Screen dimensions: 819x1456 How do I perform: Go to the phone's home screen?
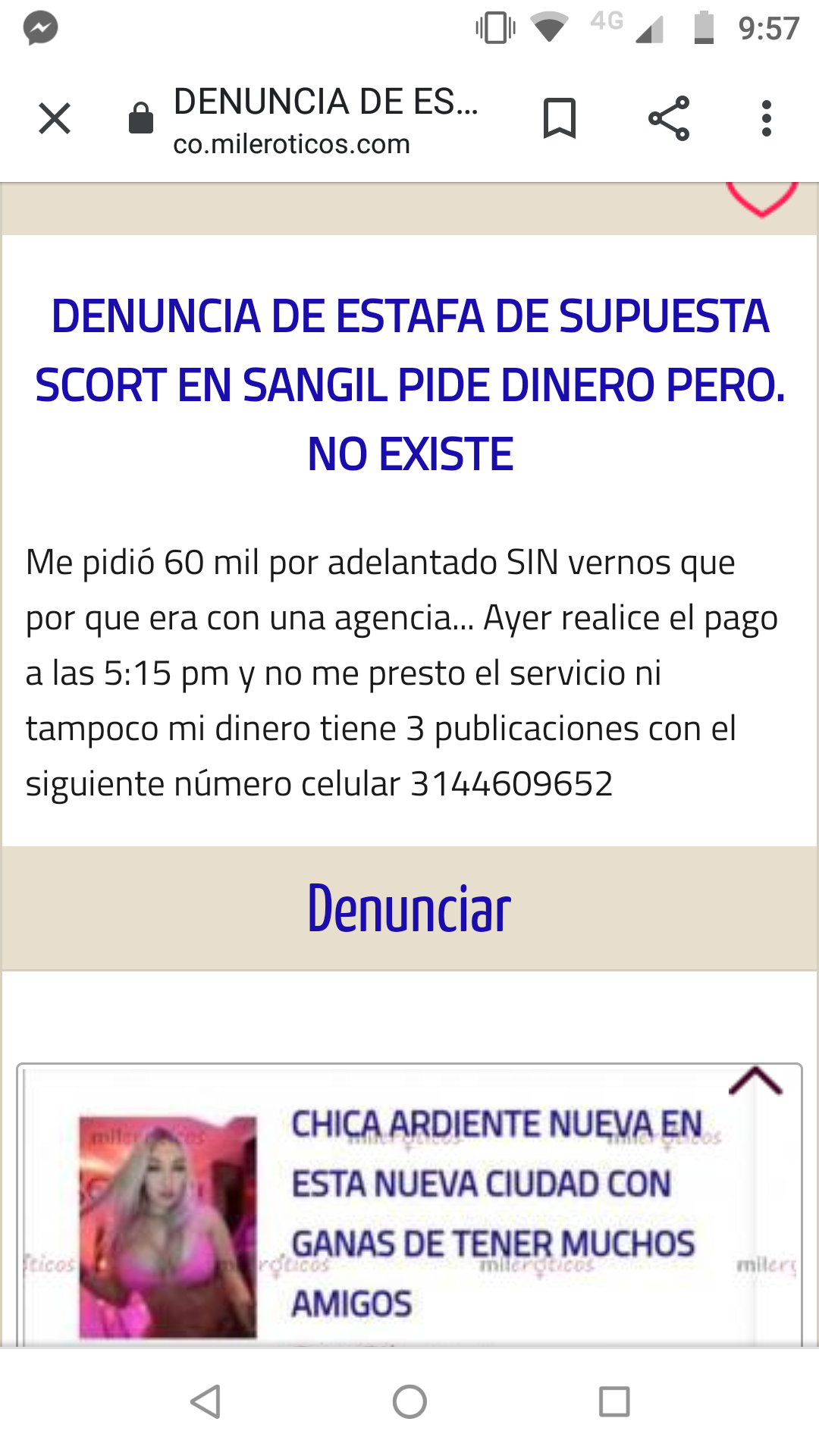pyautogui.click(x=409, y=1401)
